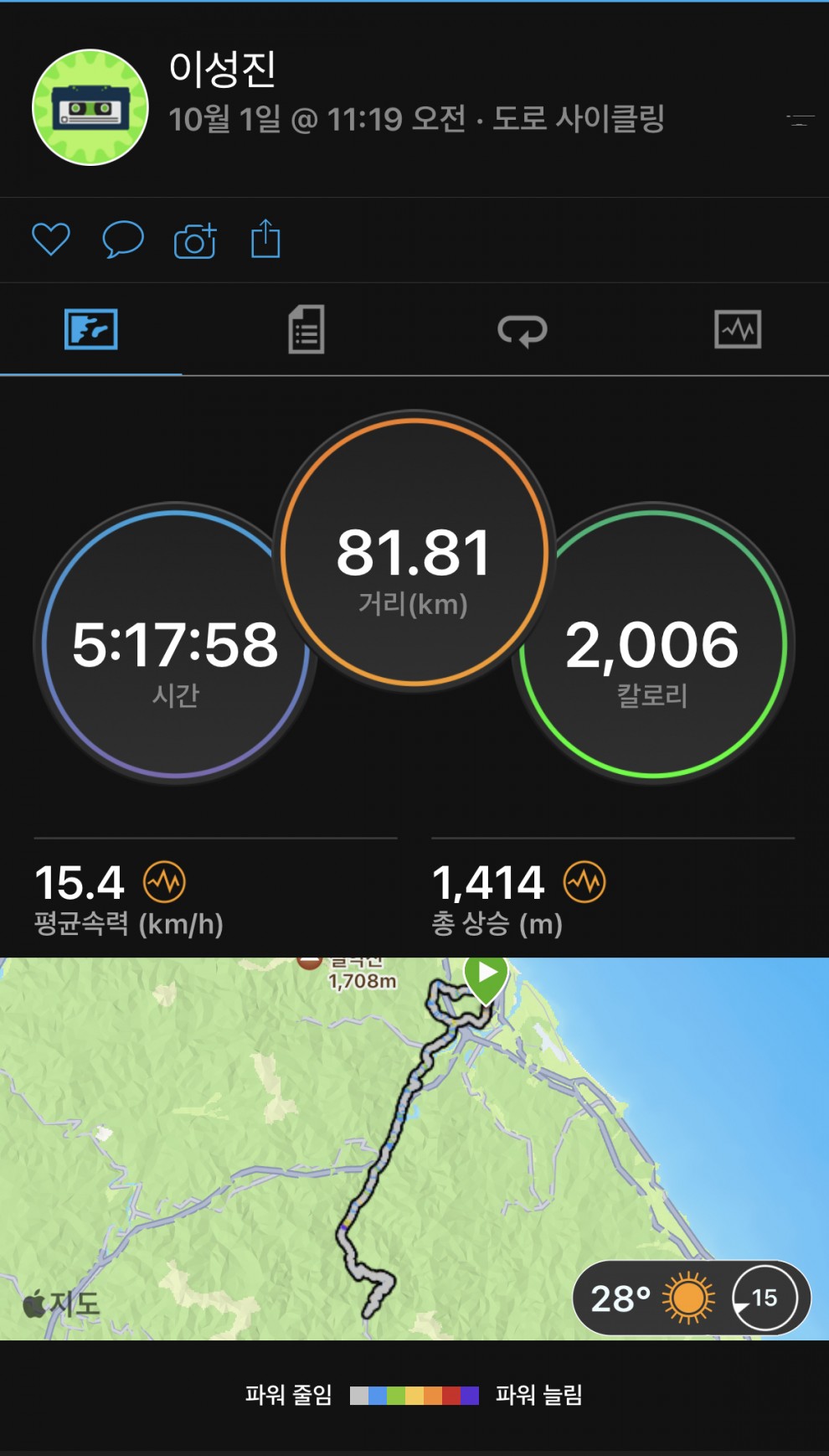Tap the 28° weather info badge
This screenshot has width=829, height=1456.
(691, 1299)
